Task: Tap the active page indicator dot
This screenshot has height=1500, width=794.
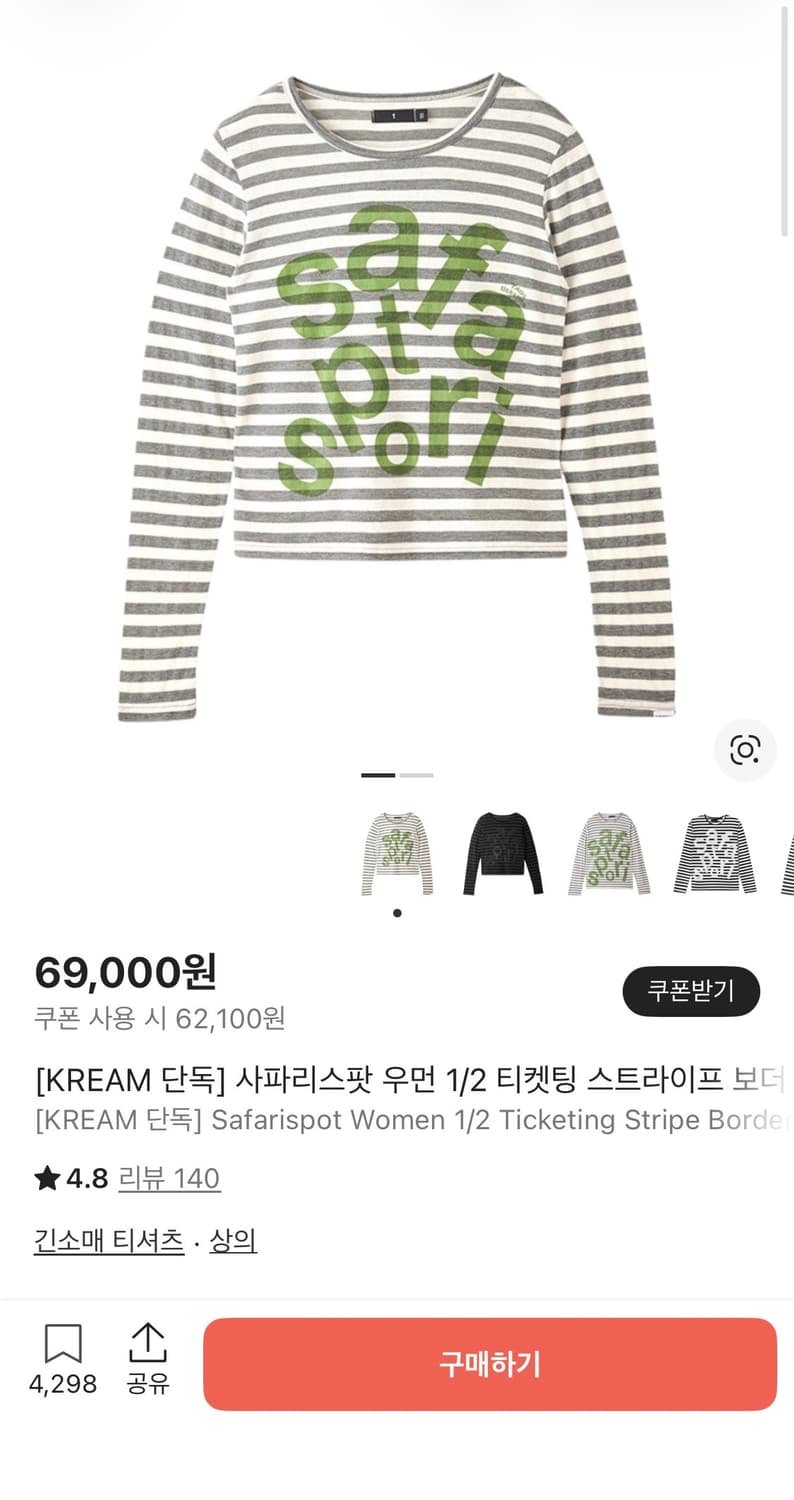Action: [x=396, y=913]
